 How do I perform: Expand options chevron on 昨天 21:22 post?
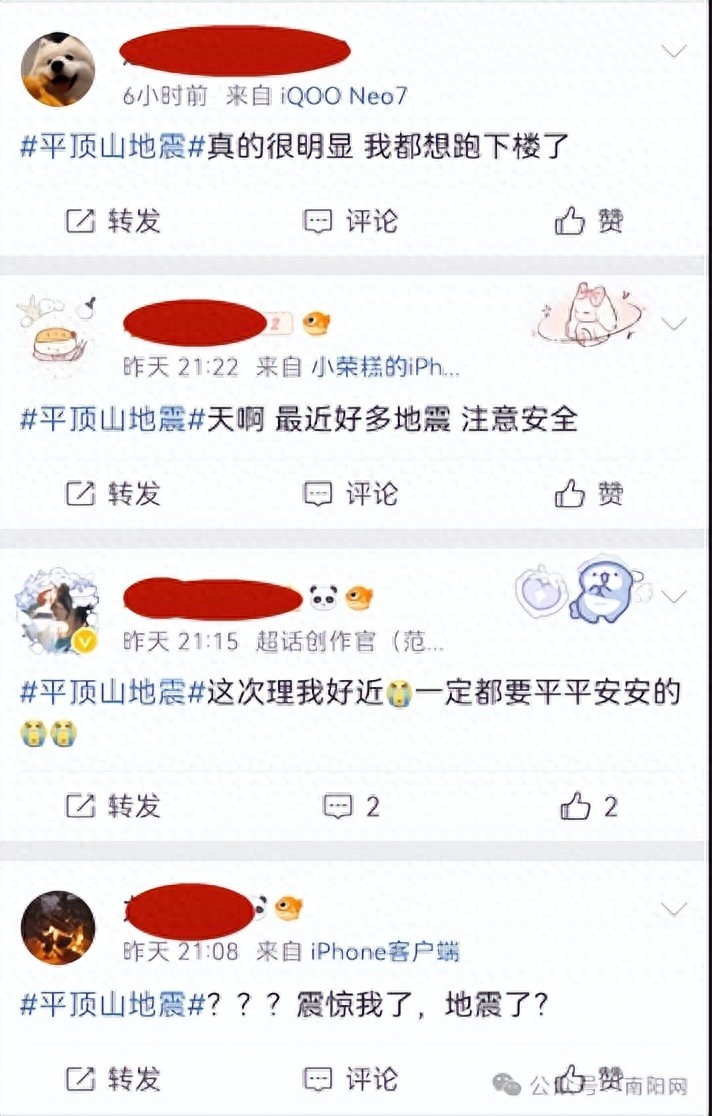point(675,323)
